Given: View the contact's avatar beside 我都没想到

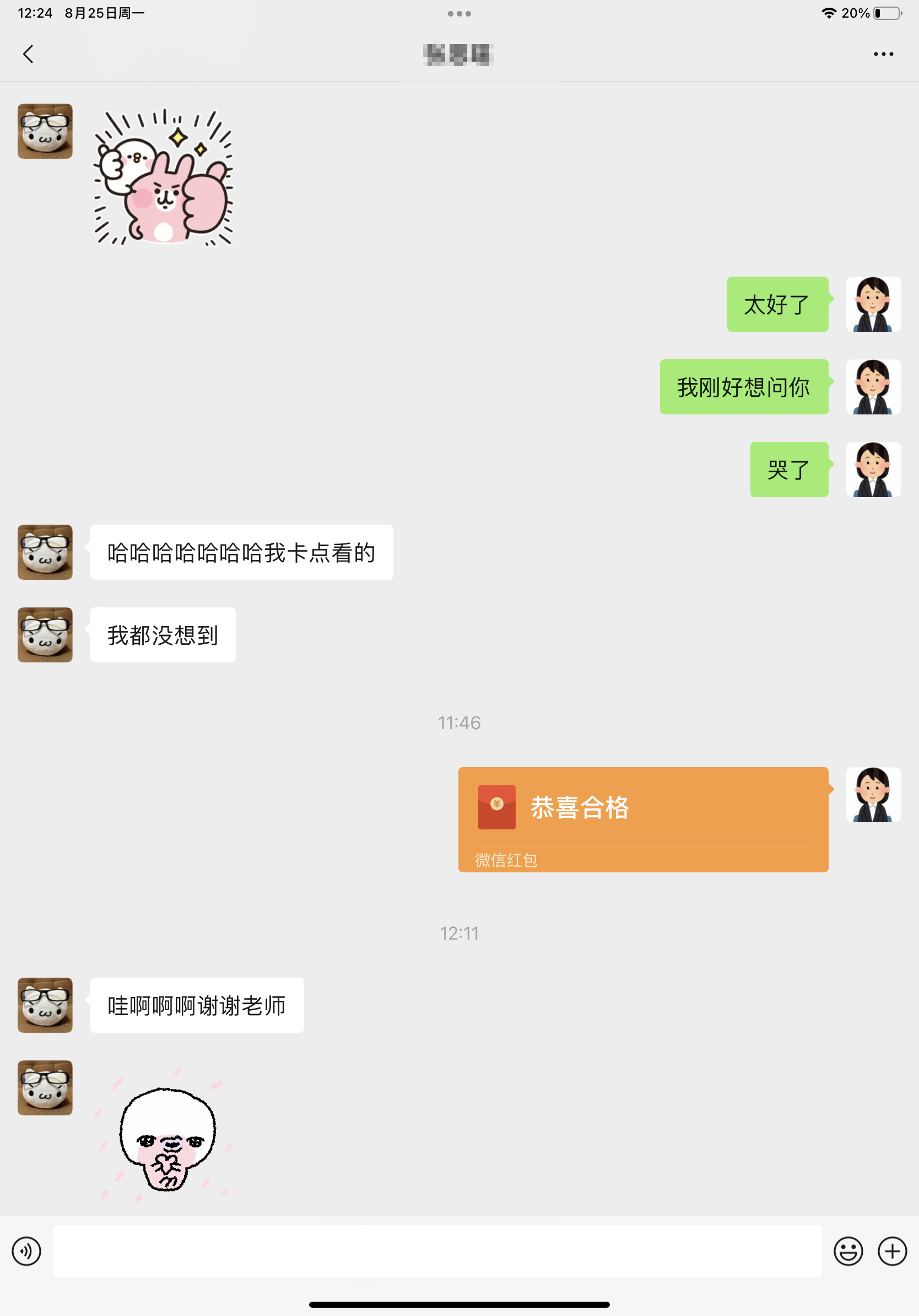Looking at the screenshot, I should 45,634.
